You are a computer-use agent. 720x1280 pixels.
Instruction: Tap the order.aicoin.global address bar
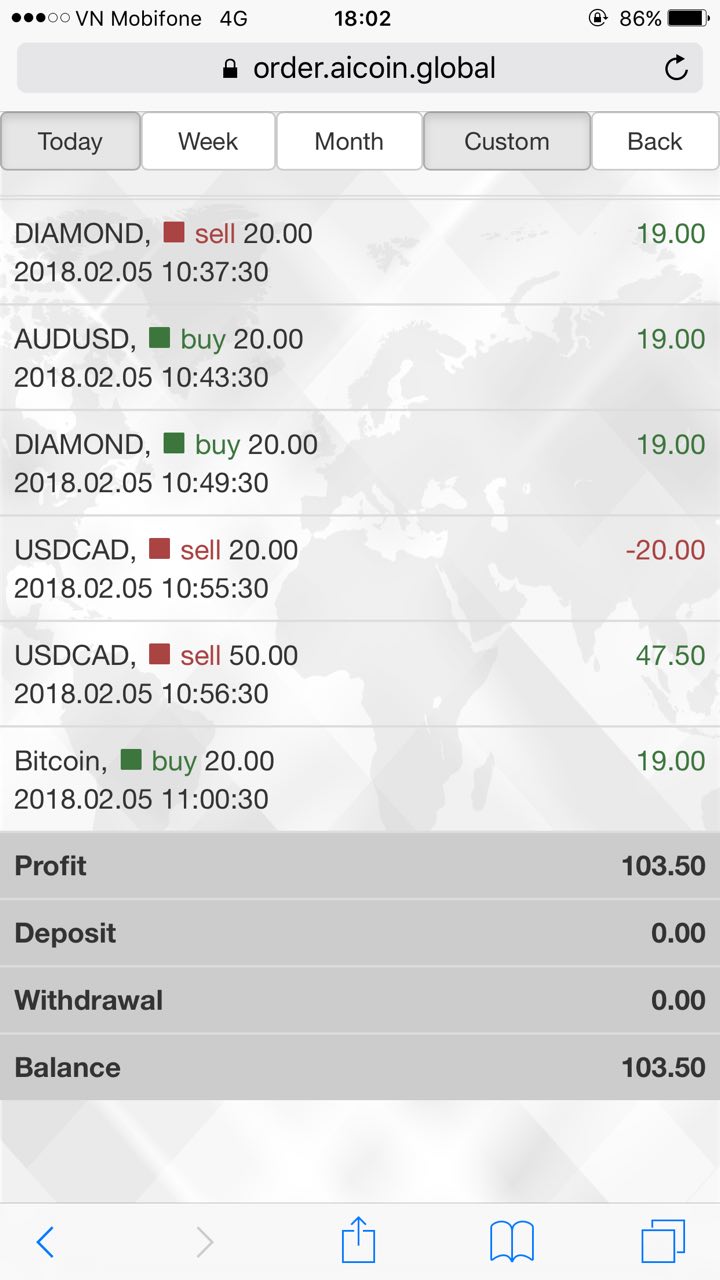pos(360,68)
